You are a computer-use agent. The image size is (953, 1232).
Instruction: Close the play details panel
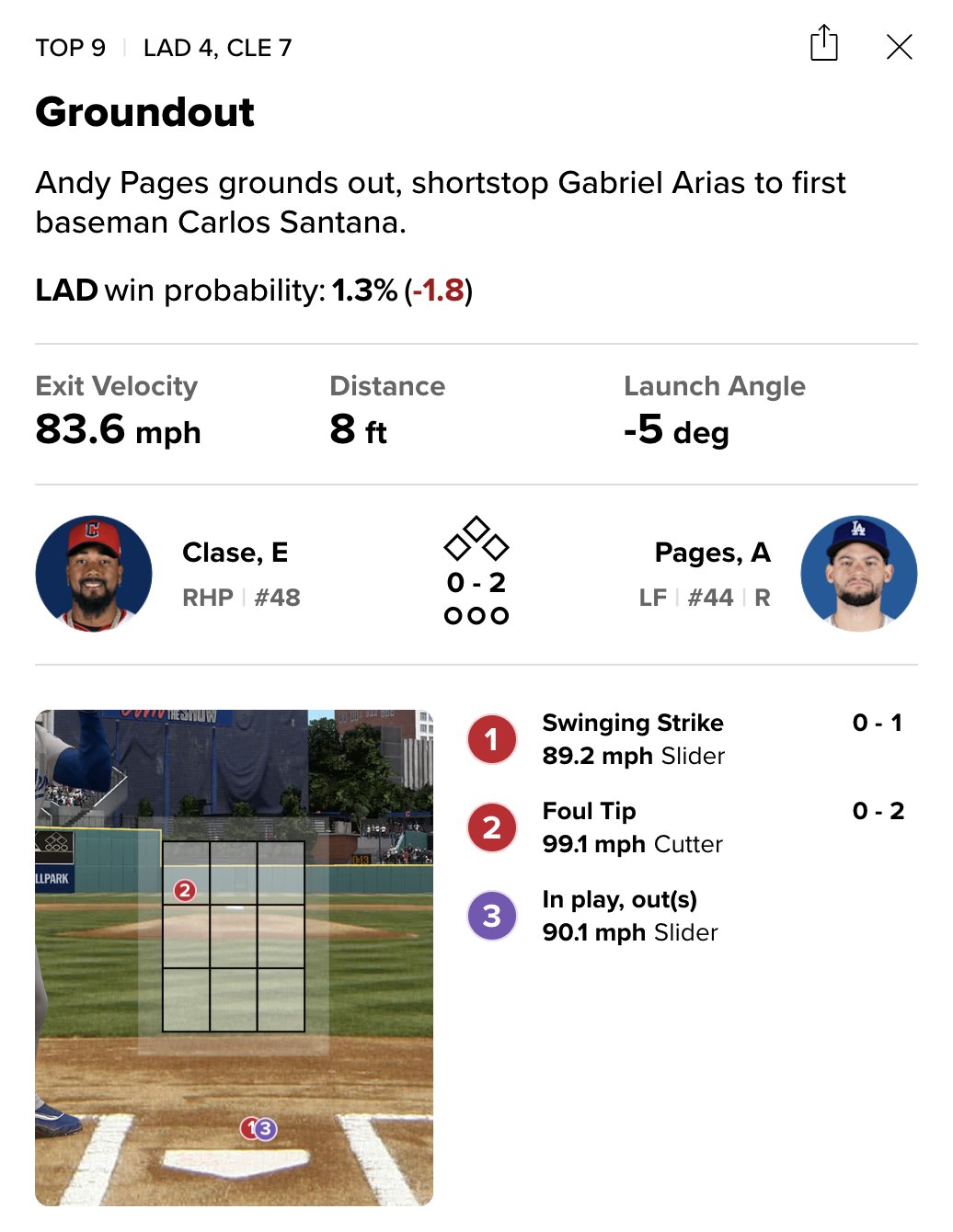899,47
